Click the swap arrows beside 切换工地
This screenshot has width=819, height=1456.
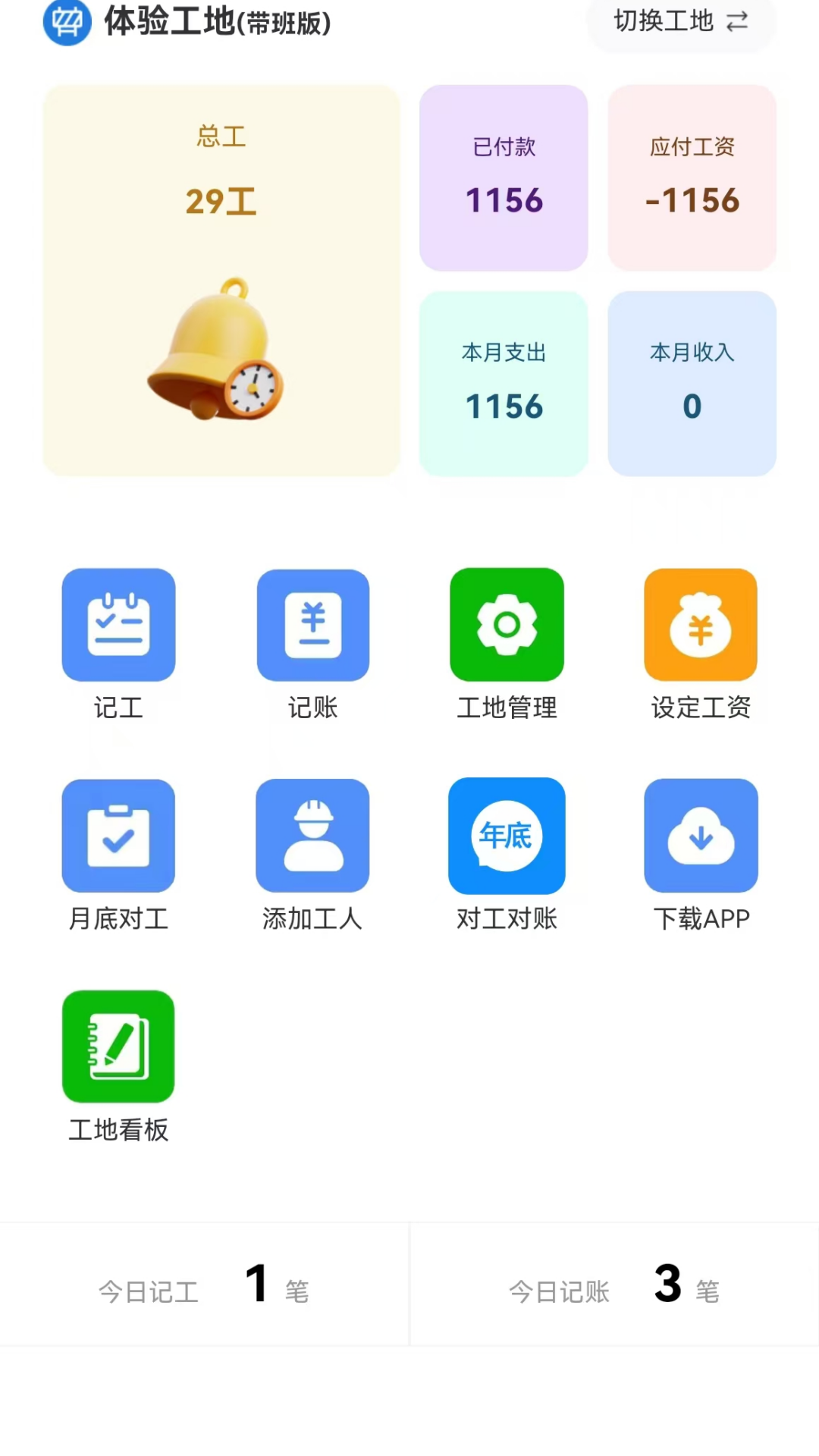pos(734,23)
